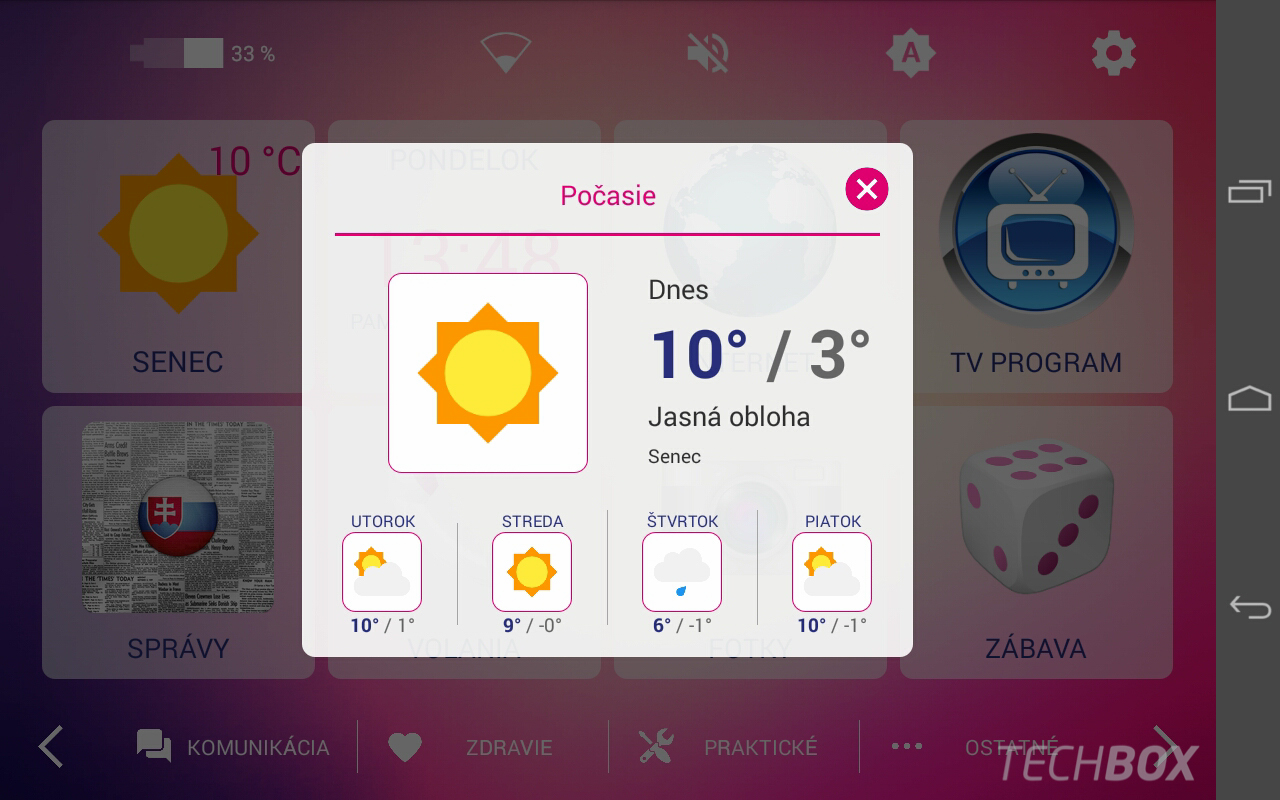Screen dimensions: 1280x800
Task: Go to previous page with left arrow
Action: (50, 747)
